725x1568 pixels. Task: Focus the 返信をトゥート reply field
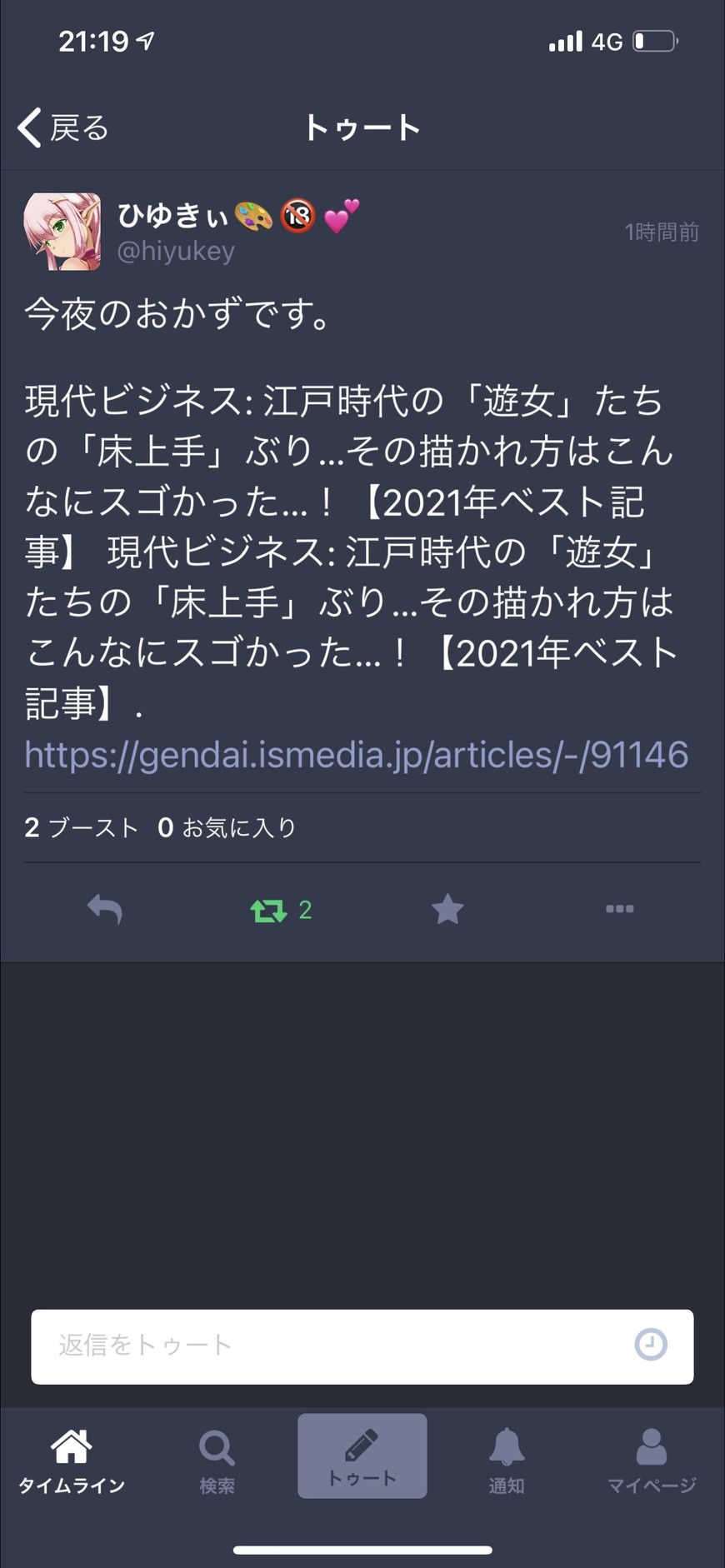click(333, 1345)
